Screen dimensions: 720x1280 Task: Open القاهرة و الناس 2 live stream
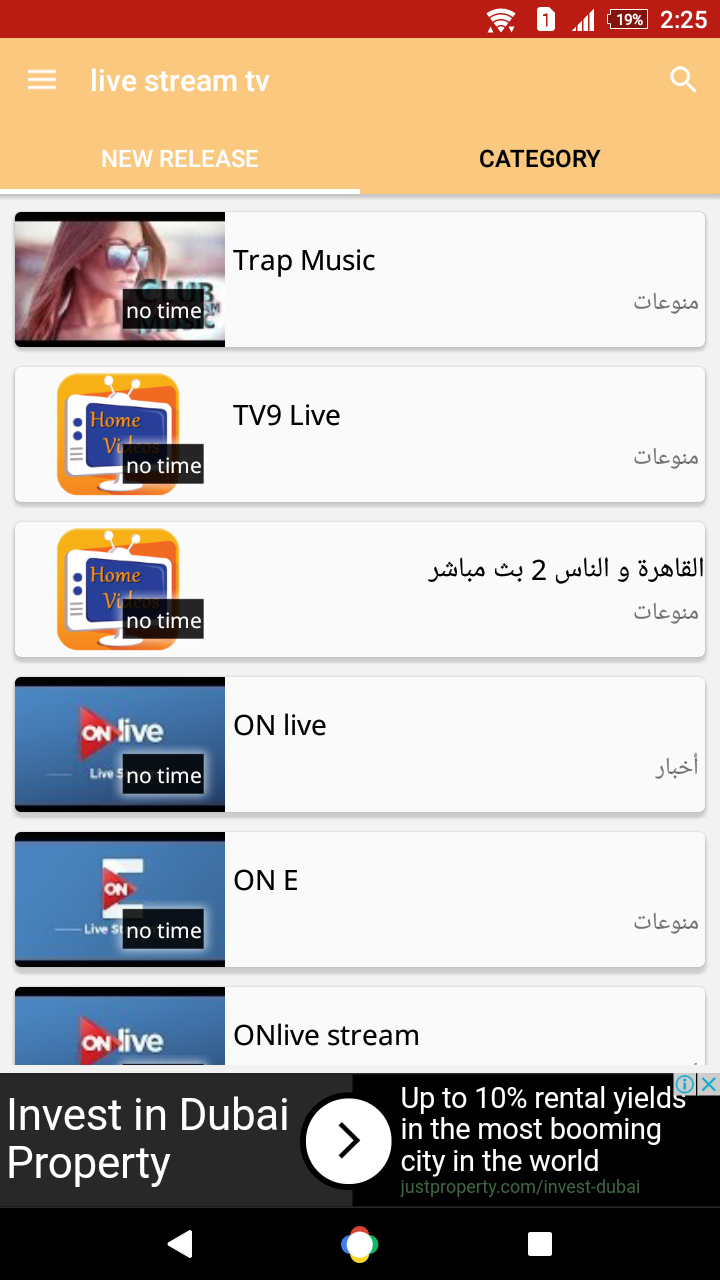point(360,590)
